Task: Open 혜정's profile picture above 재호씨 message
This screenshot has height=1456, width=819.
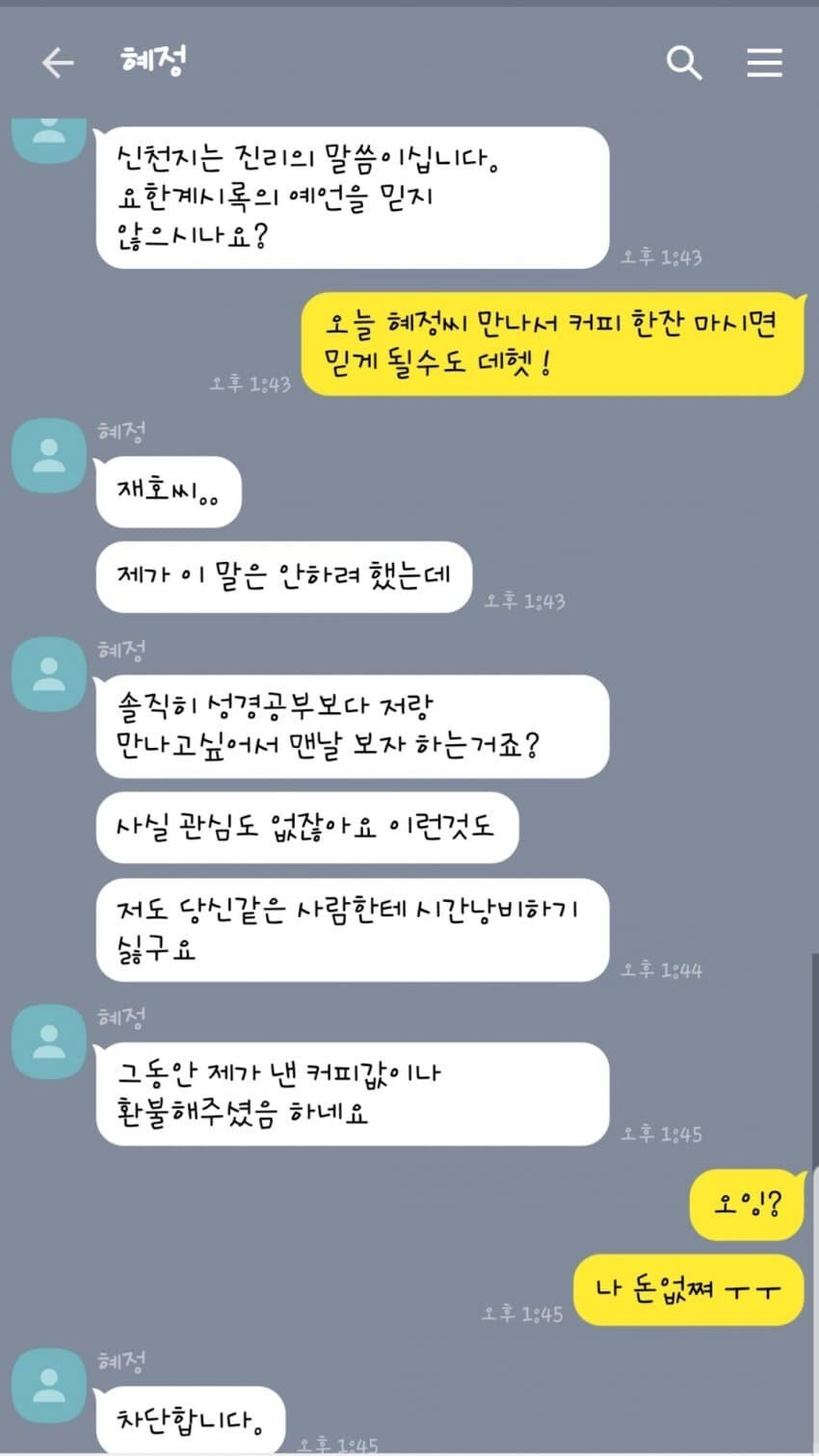Action: 48,455
